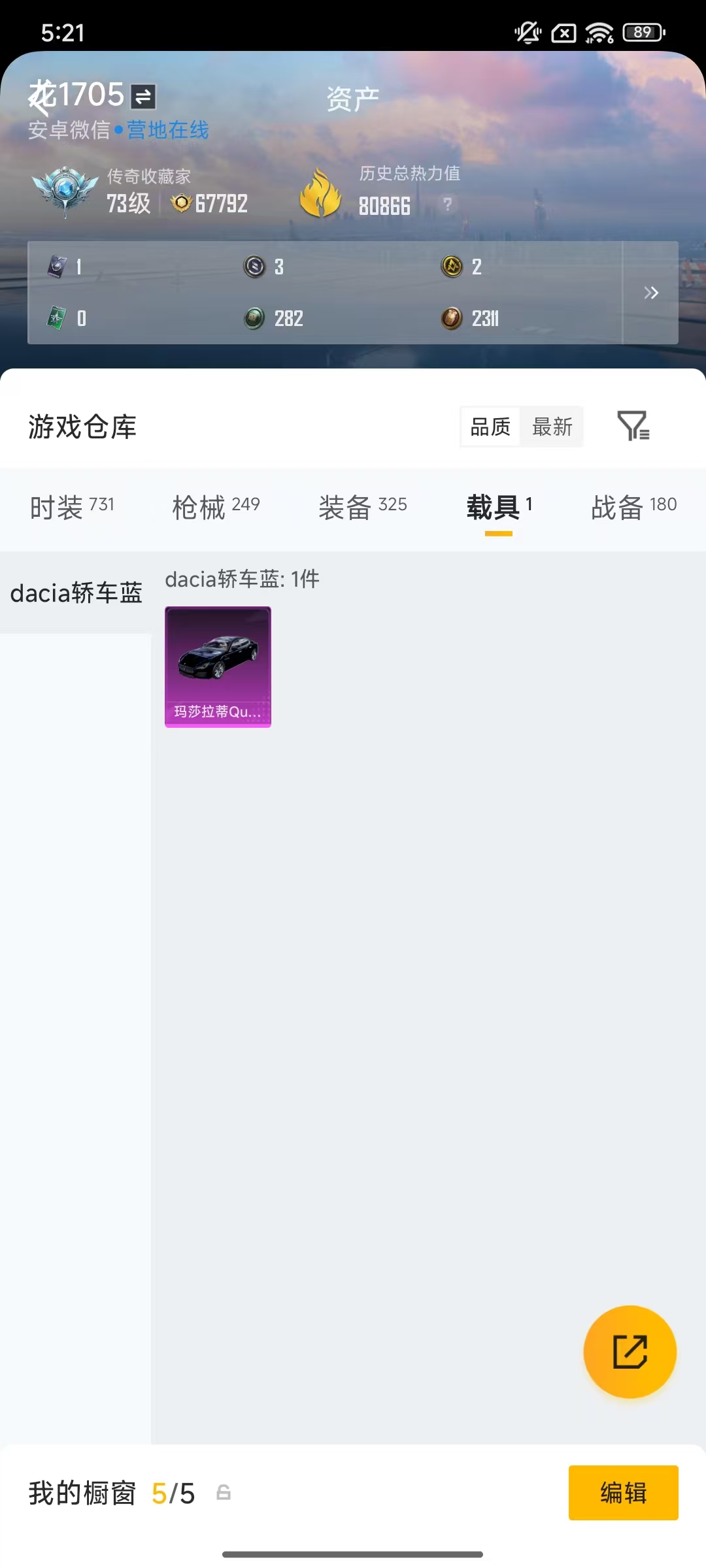Viewport: 706px width, 1568px height.
Task: Switch sorting to 品质
Action: click(x=491, y=426)
